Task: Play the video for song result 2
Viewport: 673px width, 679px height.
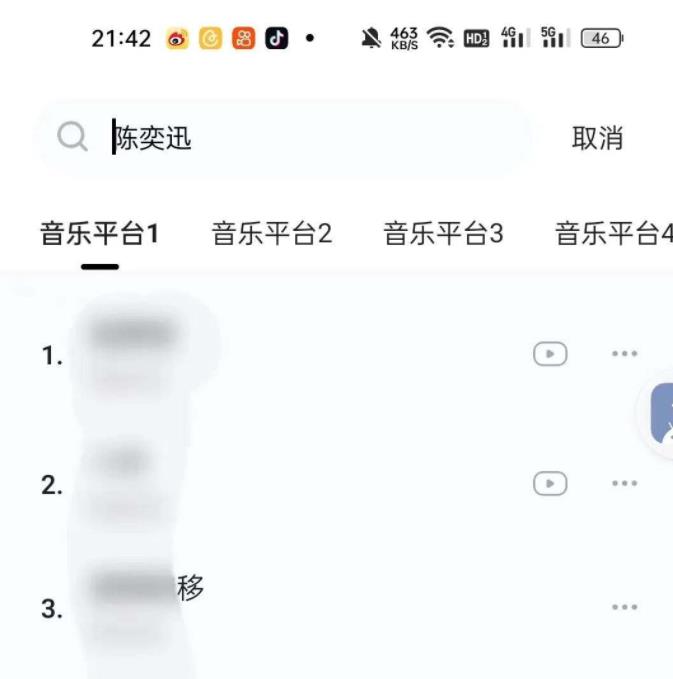Action: [x=550, y=484]
